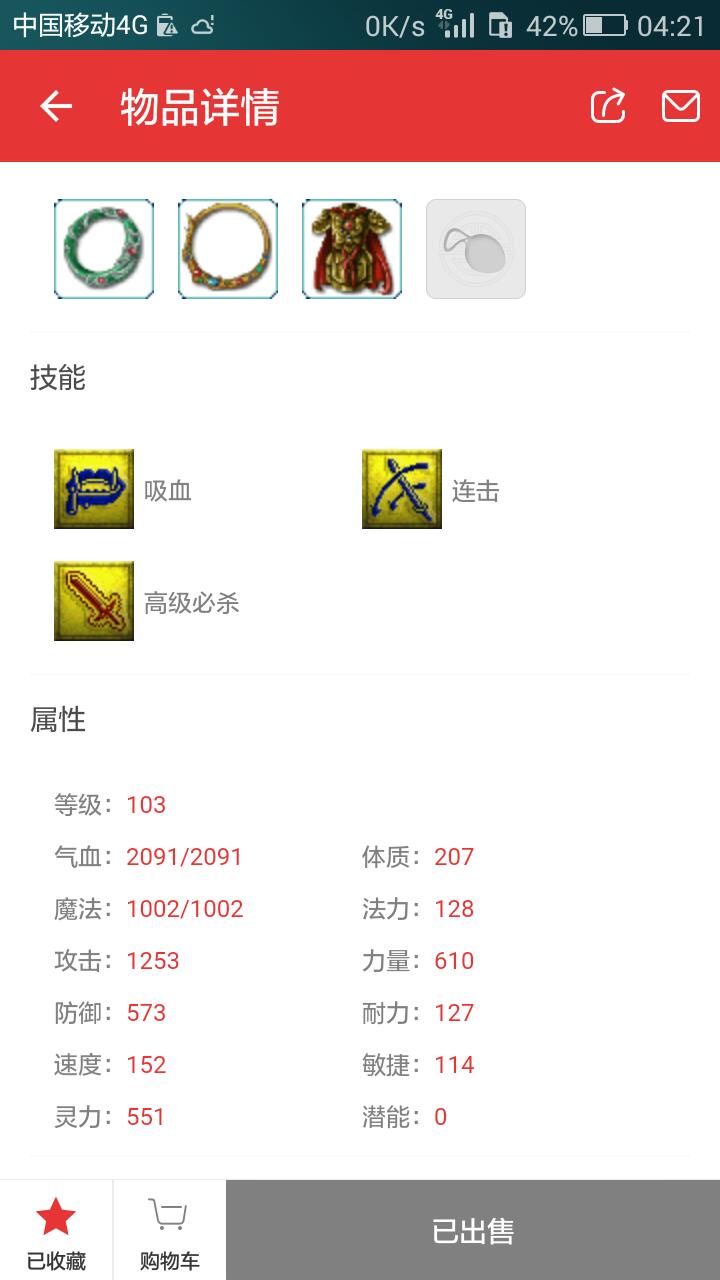Viewport: 720px width, 1280px height.
Task: Go back from 物品详情 page
Action: point(56,106)
